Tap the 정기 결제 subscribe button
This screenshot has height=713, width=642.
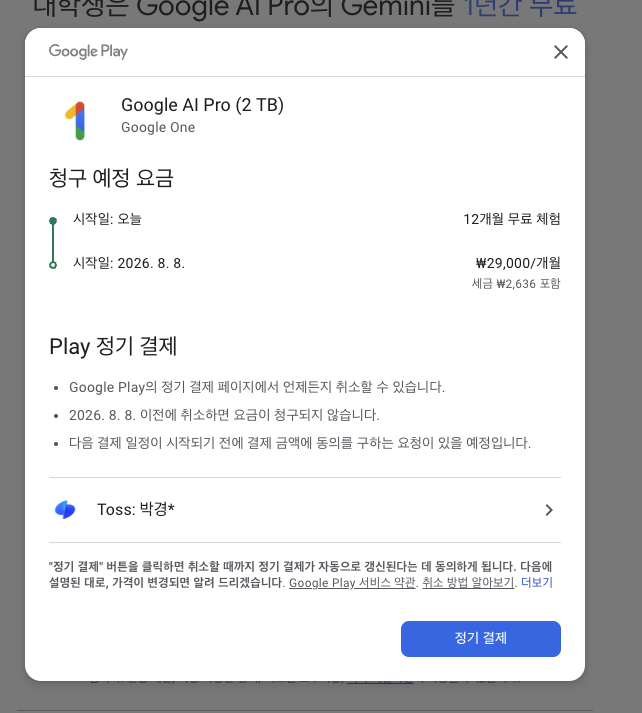point(480,638)
